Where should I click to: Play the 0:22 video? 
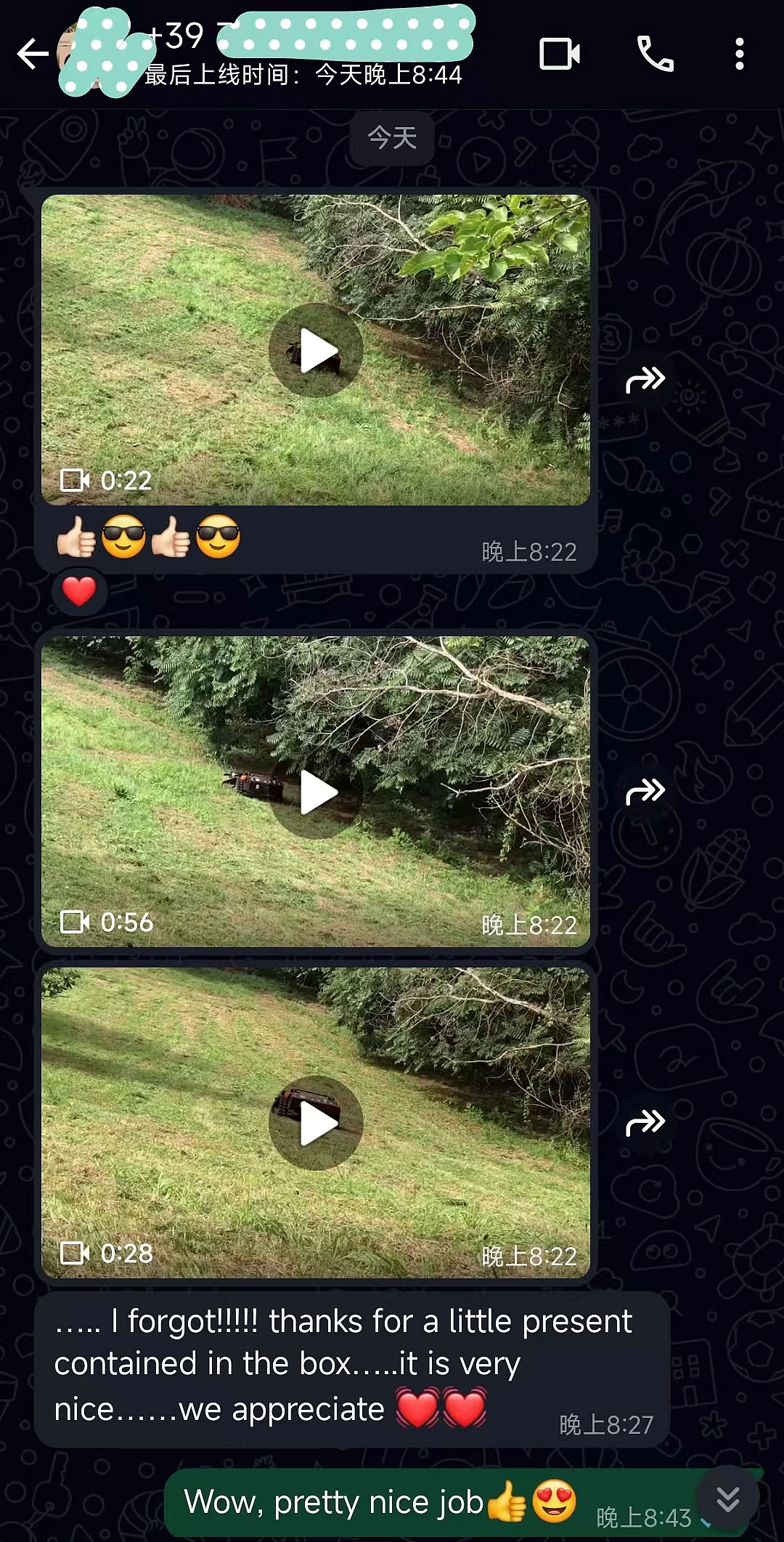316,350
